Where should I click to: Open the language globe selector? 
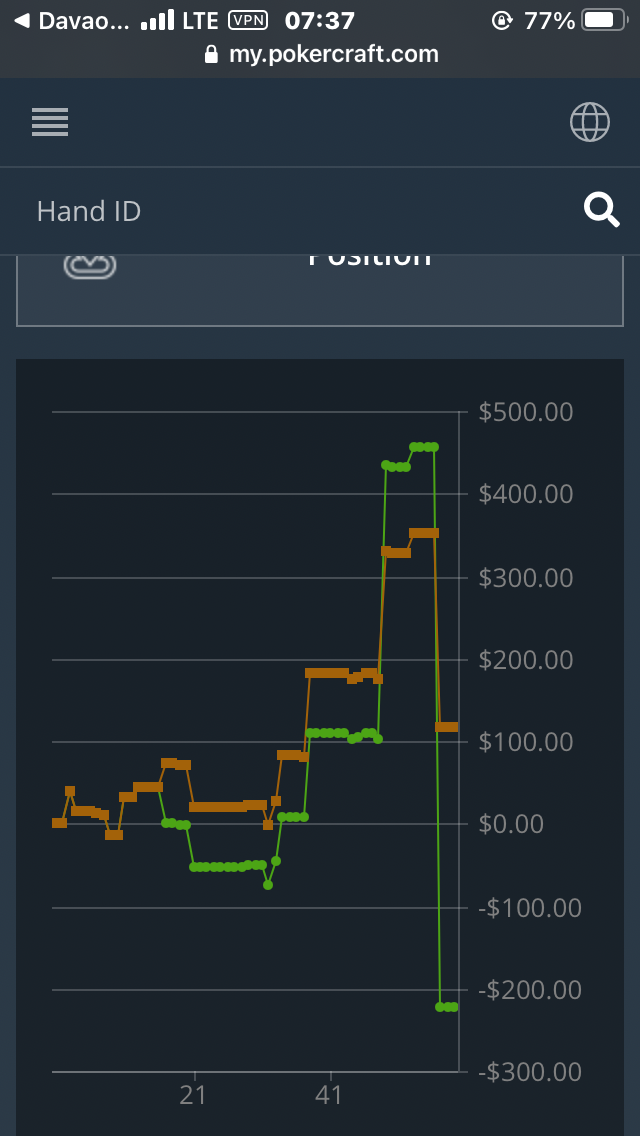click(x=589, y=122)
